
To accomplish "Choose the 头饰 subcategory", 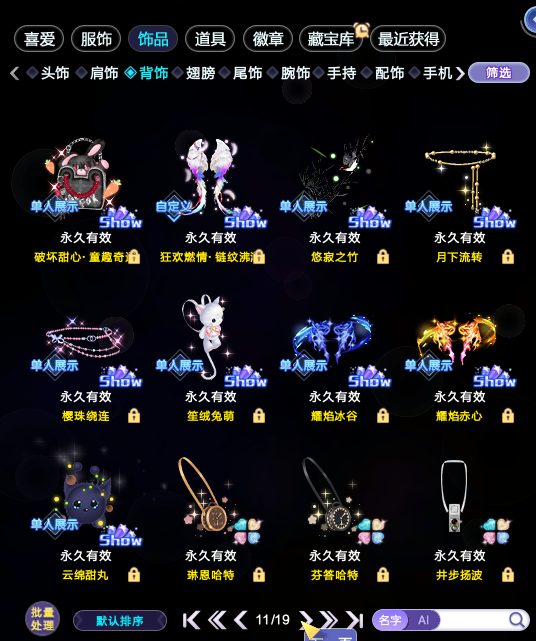I will [x=55, y=73].
